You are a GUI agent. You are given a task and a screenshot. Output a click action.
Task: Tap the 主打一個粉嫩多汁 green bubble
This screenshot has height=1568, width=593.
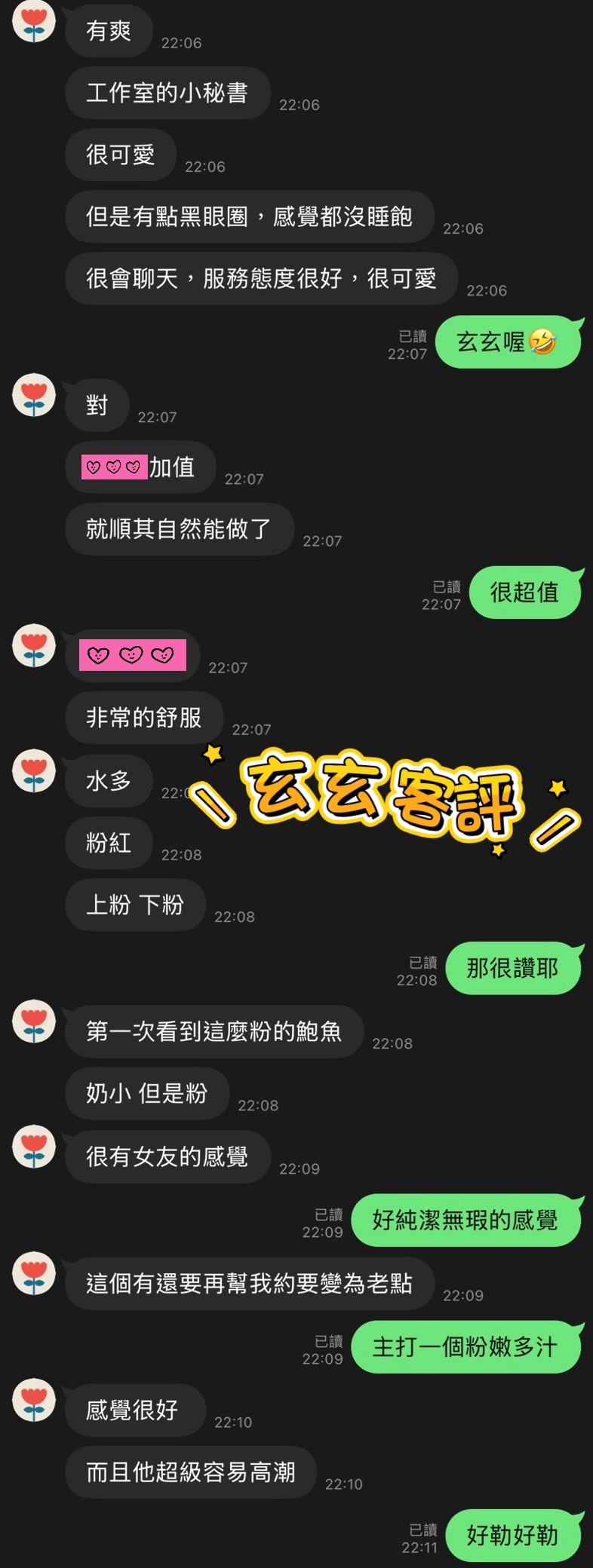coord(465,1347)
